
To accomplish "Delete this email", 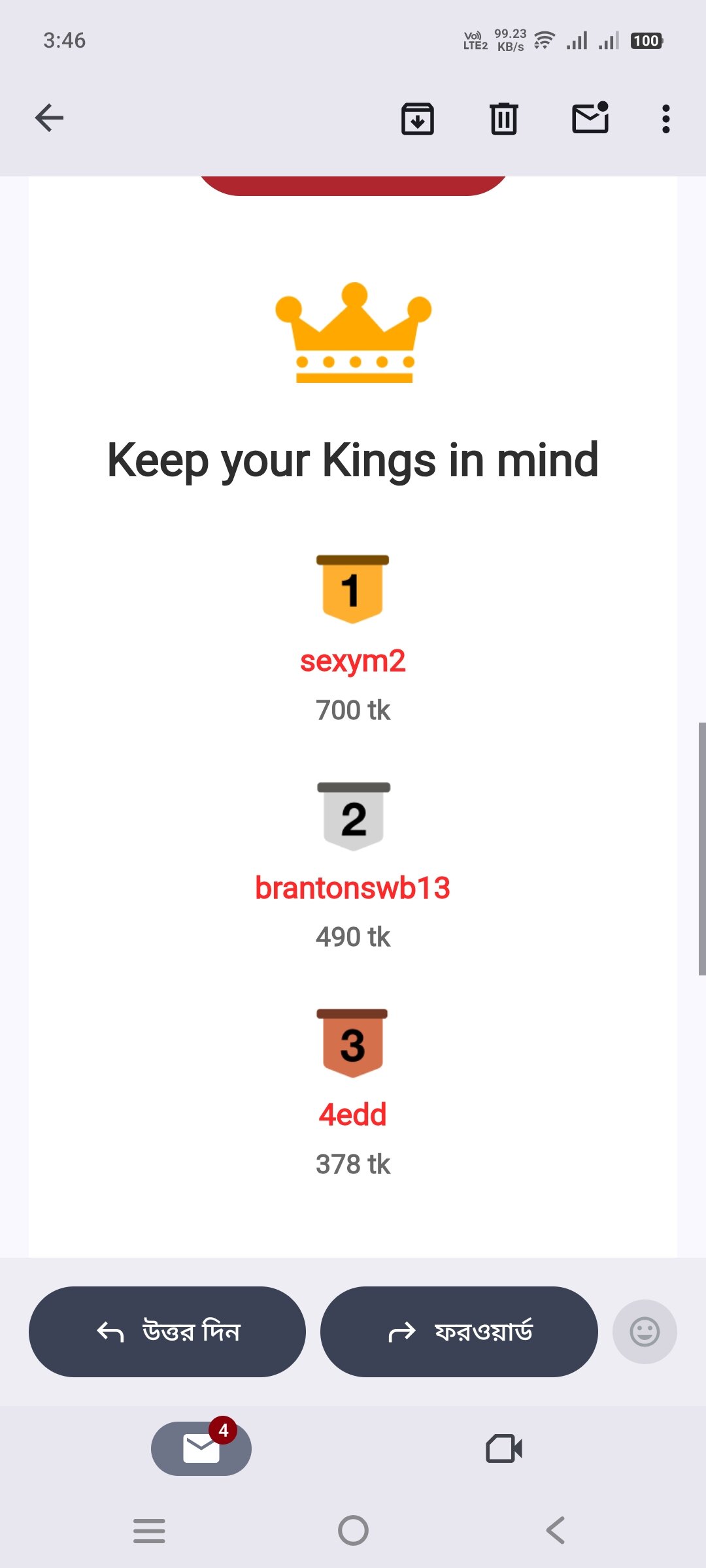I will click(503, 119).
